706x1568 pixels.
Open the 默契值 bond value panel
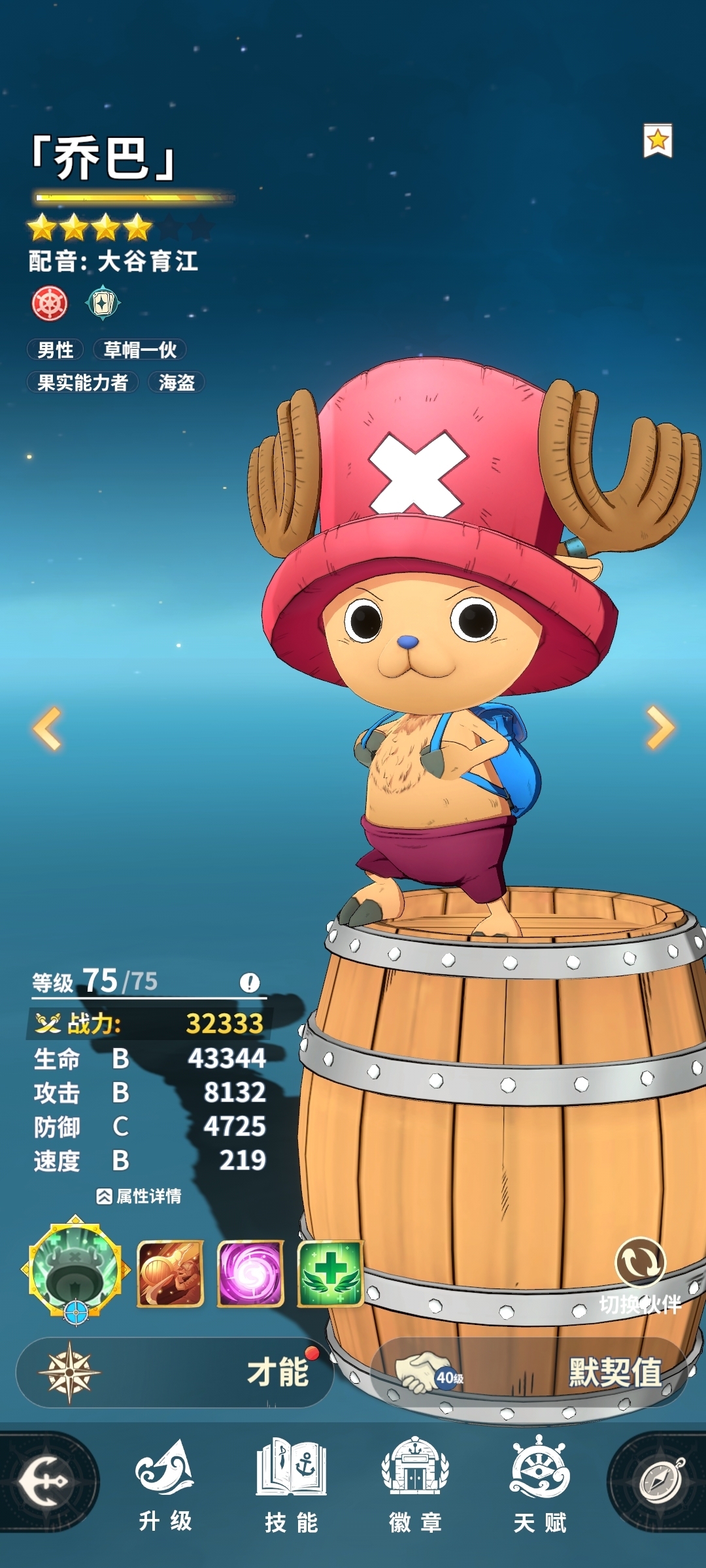[529, 1372]
